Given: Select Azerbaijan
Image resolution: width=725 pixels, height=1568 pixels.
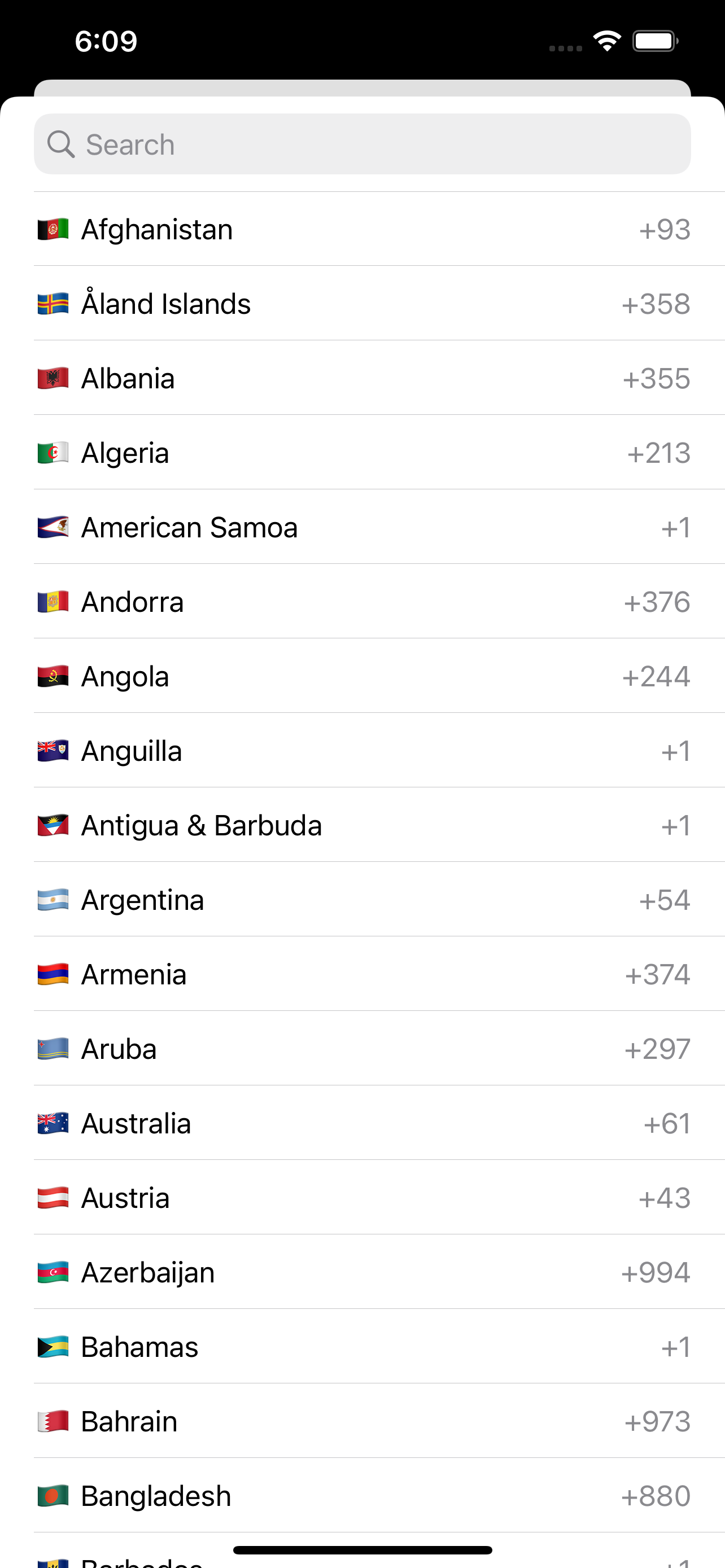Looking at the screenshot, I should coord(362,1272).
